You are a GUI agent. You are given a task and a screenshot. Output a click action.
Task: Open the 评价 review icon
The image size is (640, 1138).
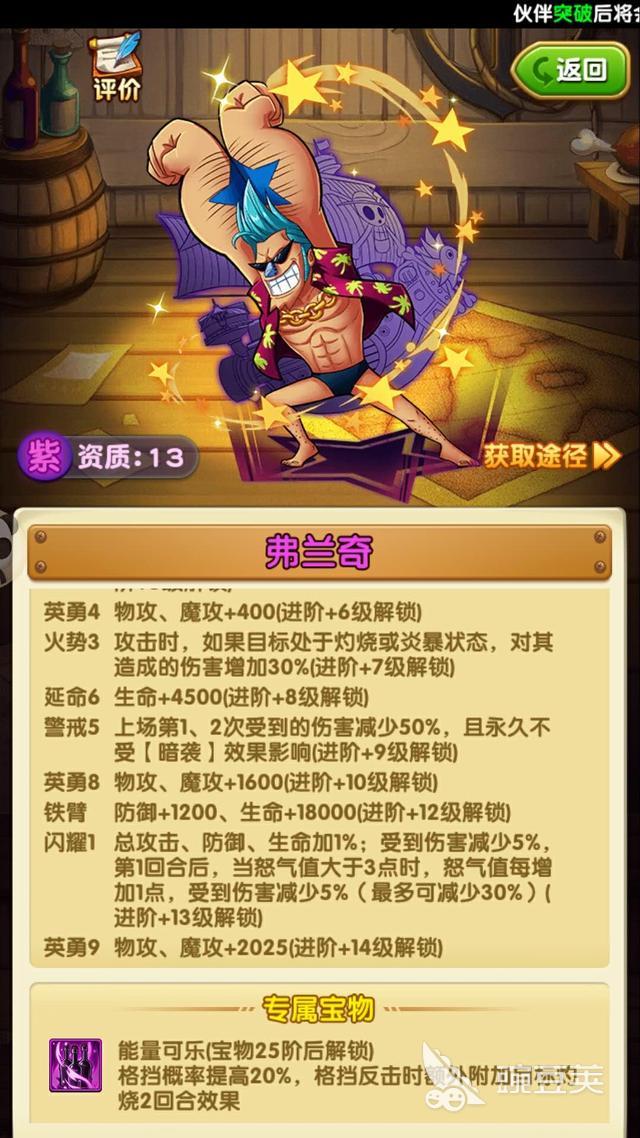tap(115, 68)
